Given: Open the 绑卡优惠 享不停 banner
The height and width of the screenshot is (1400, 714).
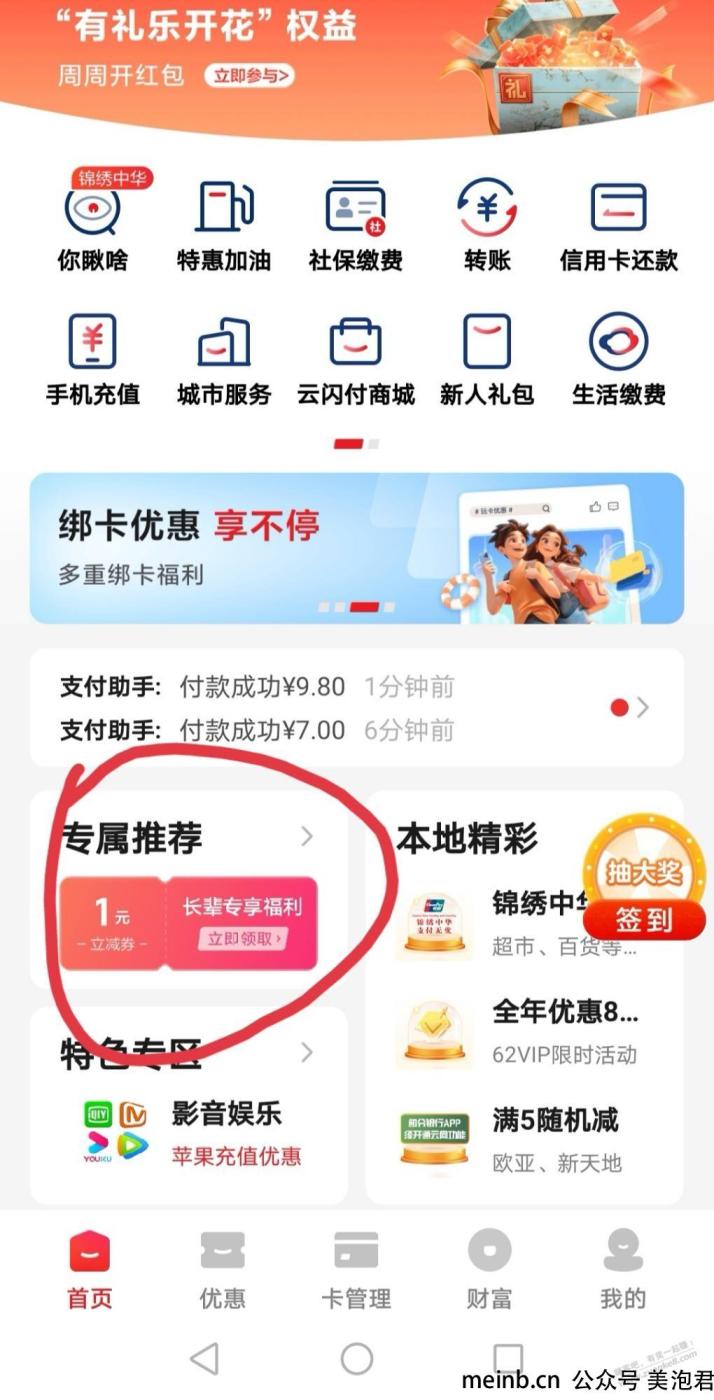Looking at the screenshot, I should 357,548.
